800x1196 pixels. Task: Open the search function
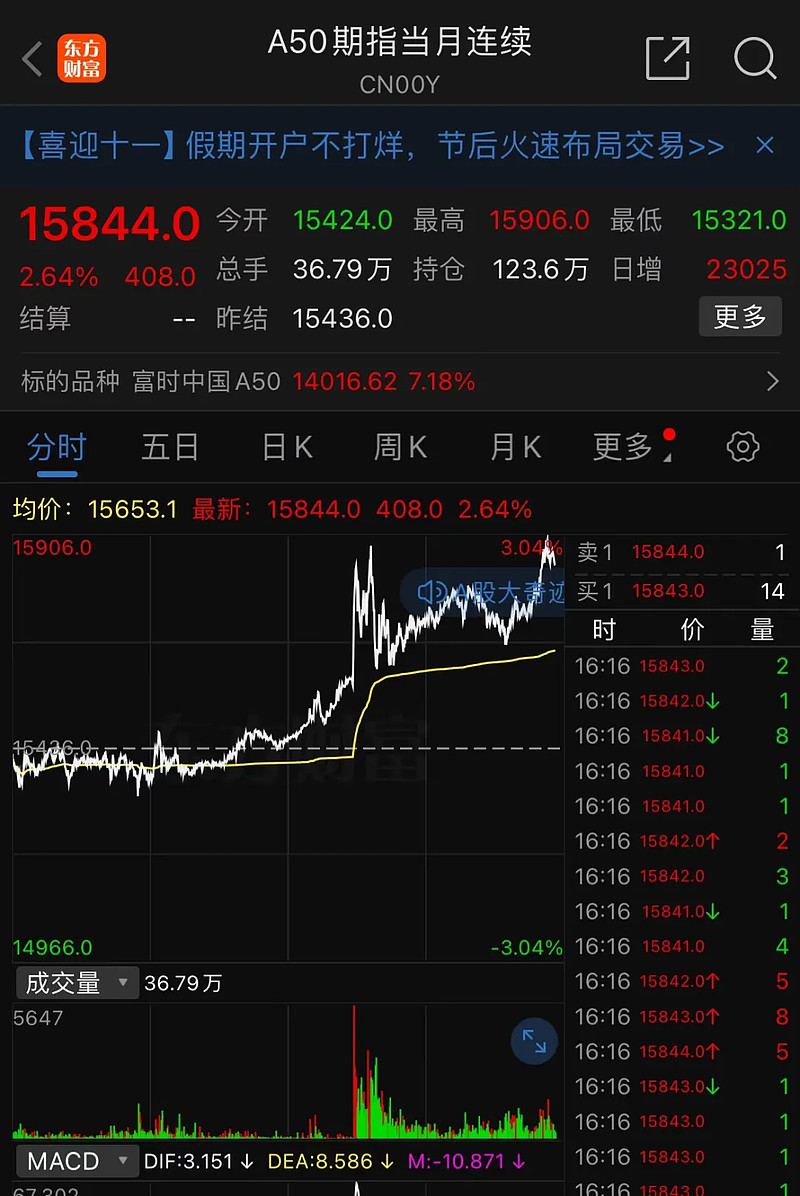pyautogui.click(x=755, y=59)
